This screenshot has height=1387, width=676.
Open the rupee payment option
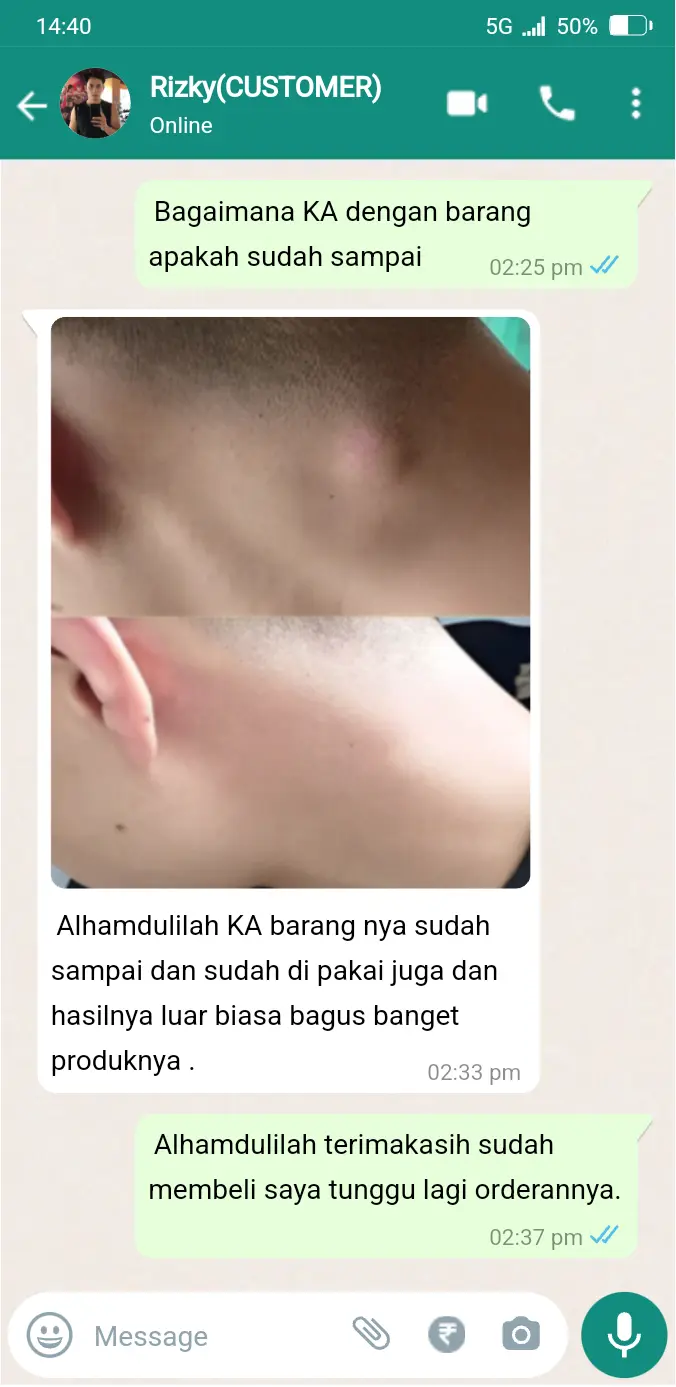click(x=447, y=1334)
